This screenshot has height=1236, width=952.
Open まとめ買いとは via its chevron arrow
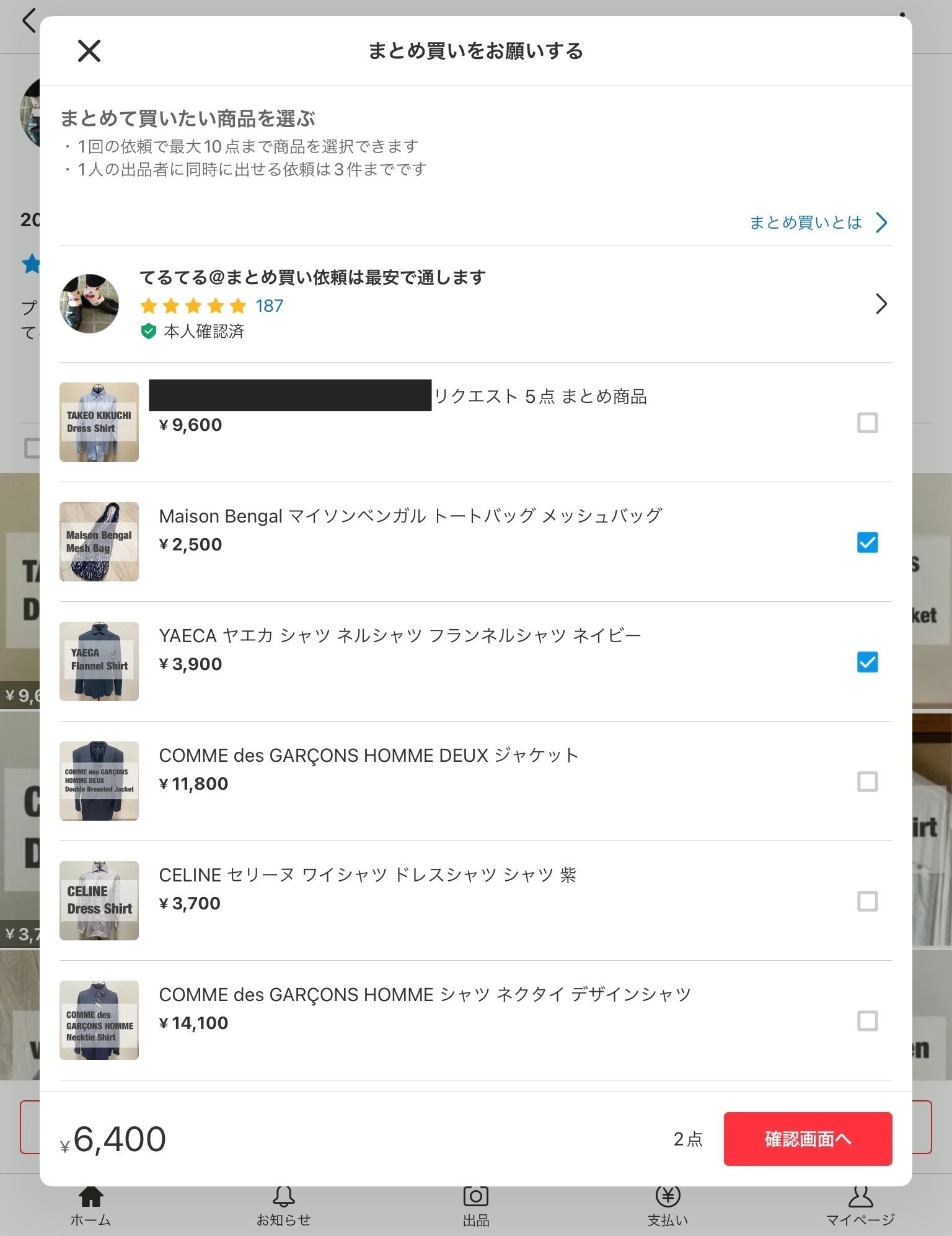[881, 223]
